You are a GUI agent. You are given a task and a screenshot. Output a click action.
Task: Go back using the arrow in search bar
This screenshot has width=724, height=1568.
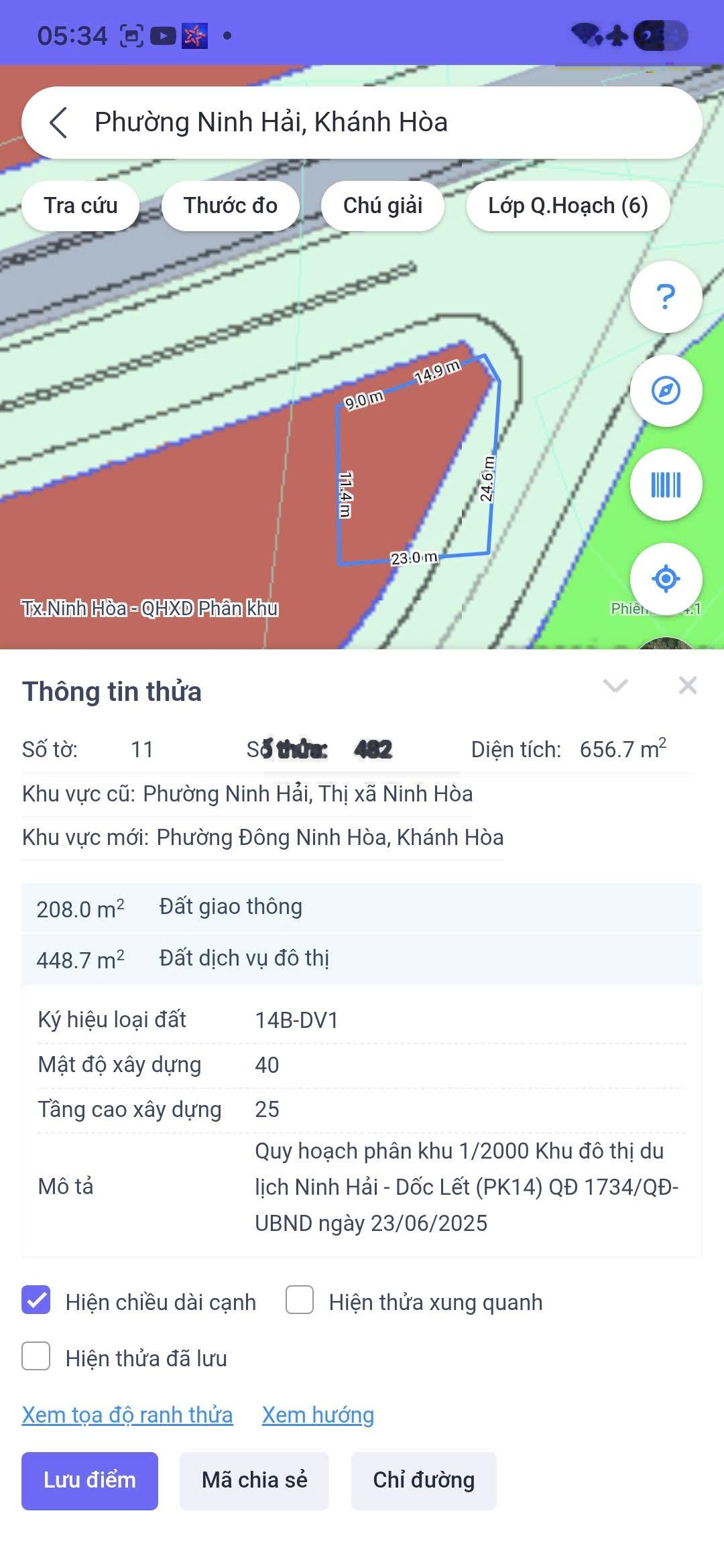tap(59, 123)
